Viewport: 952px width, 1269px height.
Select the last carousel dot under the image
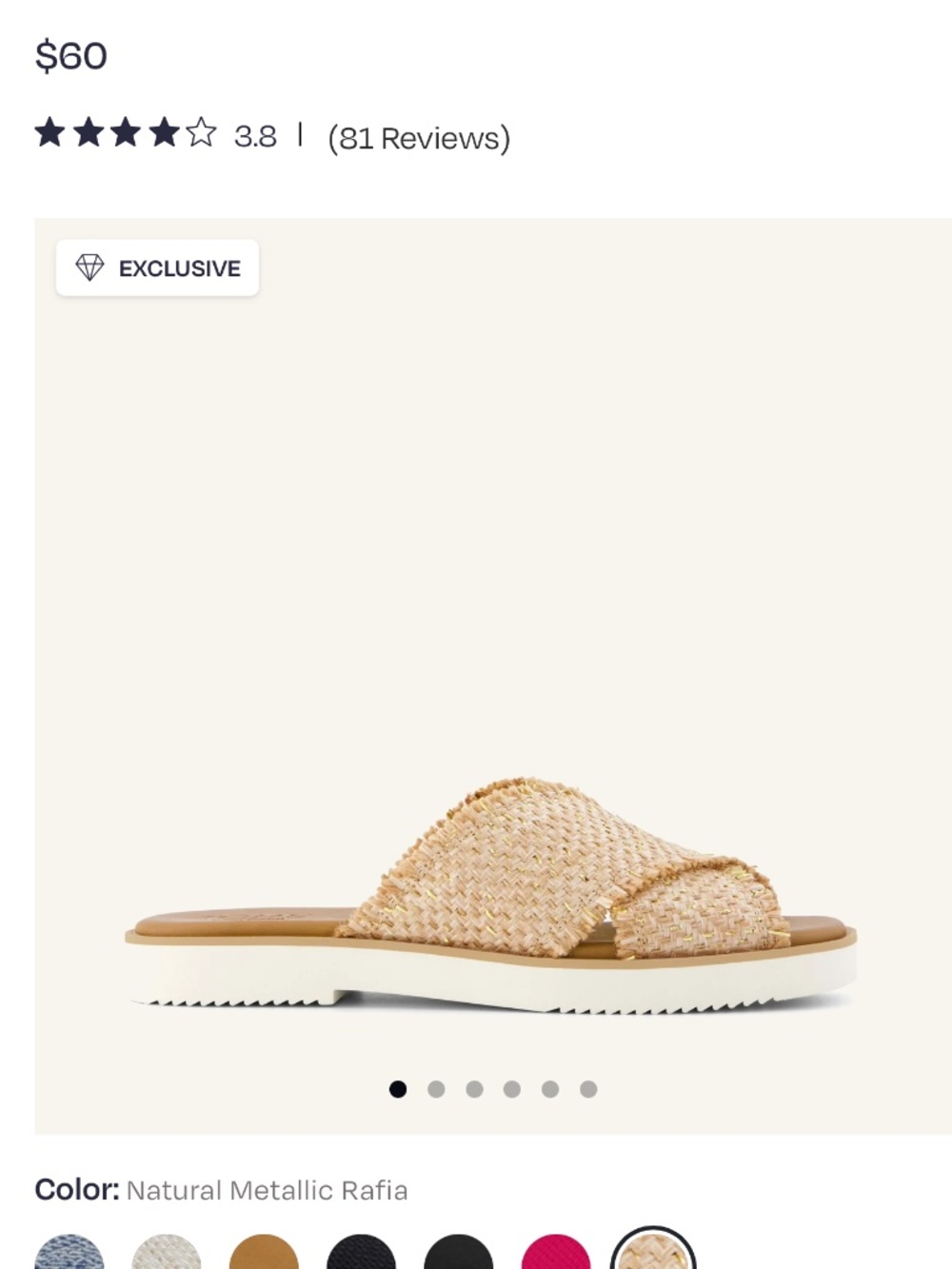587,1087
